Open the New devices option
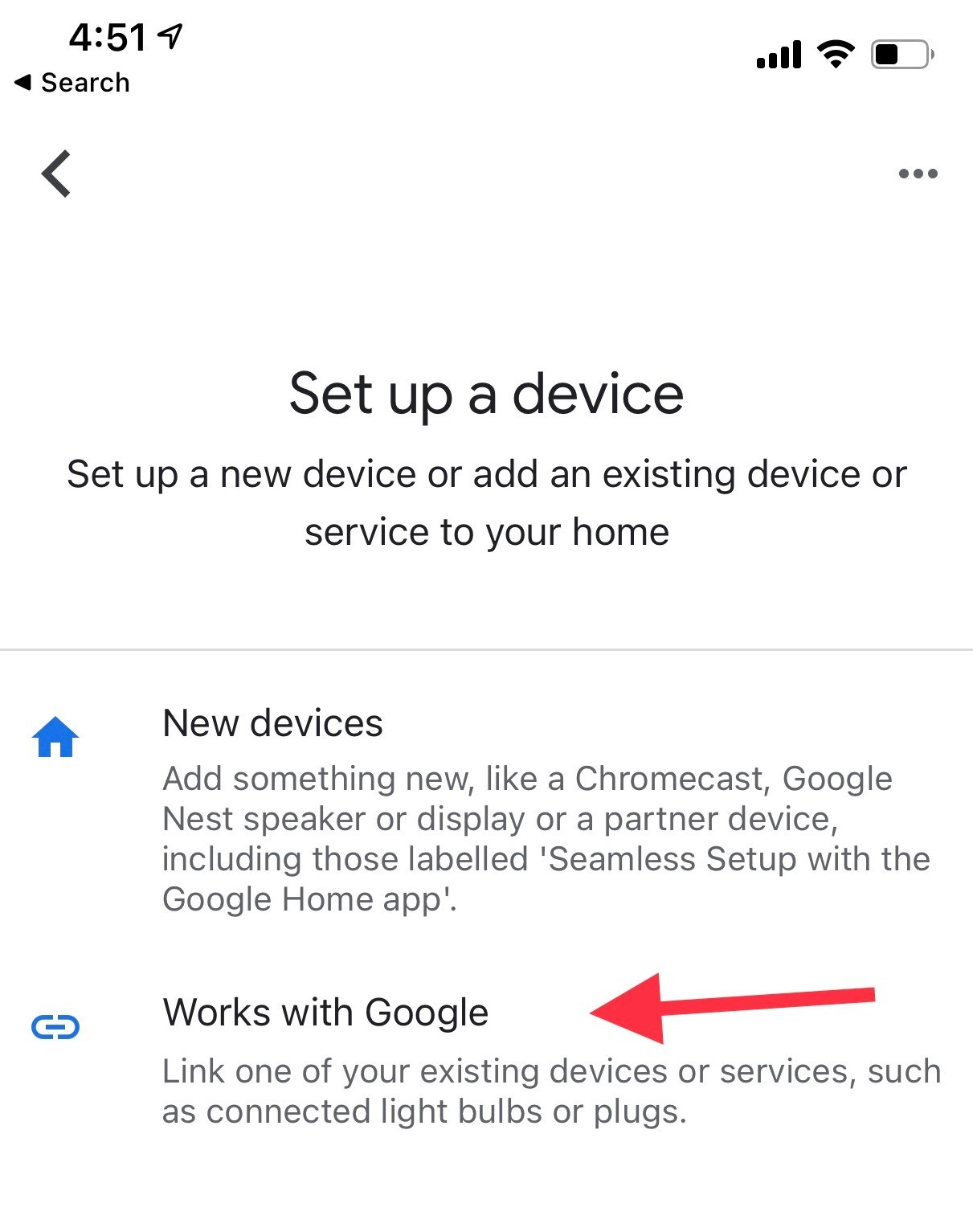973x1232 pixels. point(273,723)
